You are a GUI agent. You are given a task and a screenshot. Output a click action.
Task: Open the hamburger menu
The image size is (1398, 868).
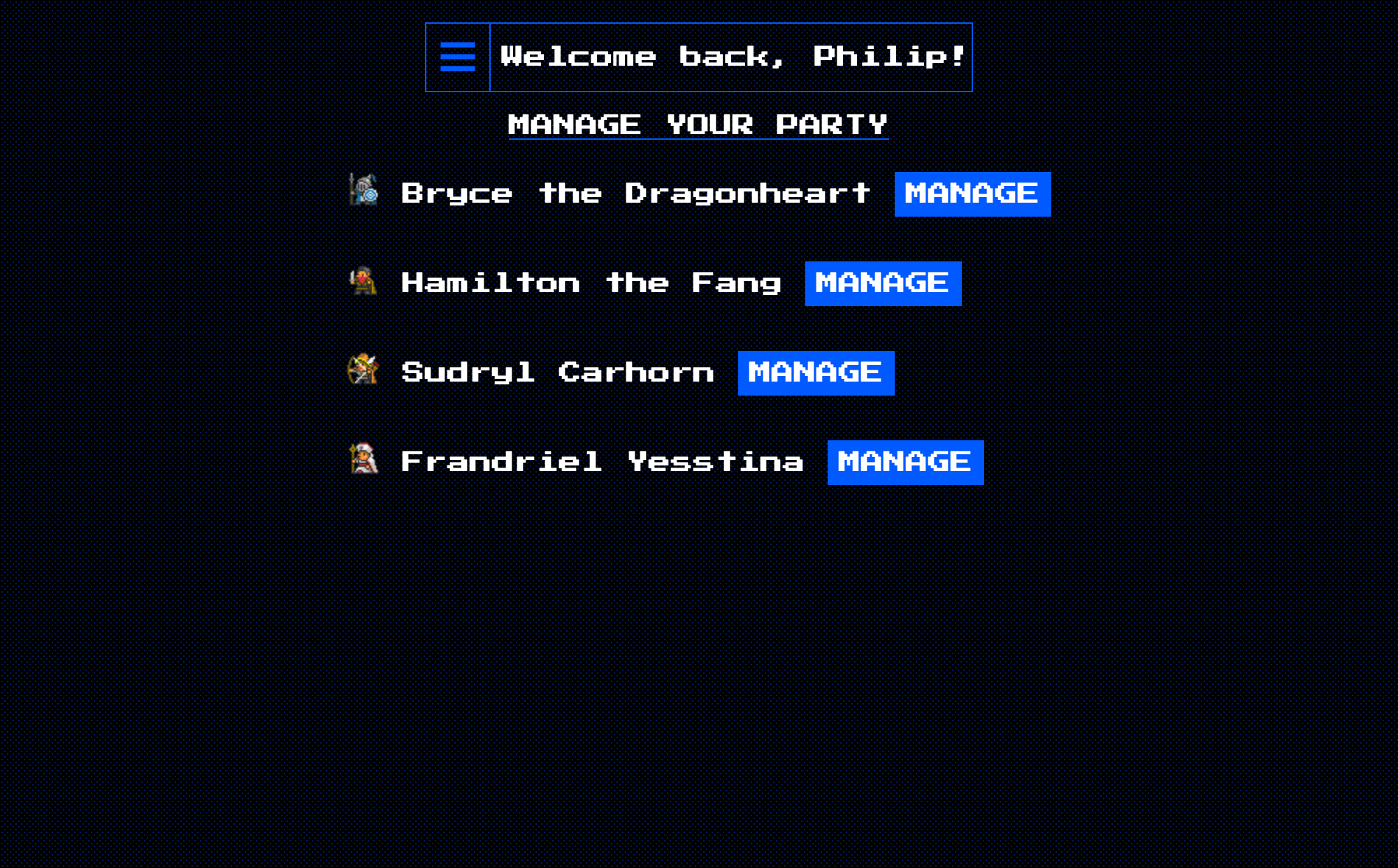pyautogui.click(x=458, y=57)
